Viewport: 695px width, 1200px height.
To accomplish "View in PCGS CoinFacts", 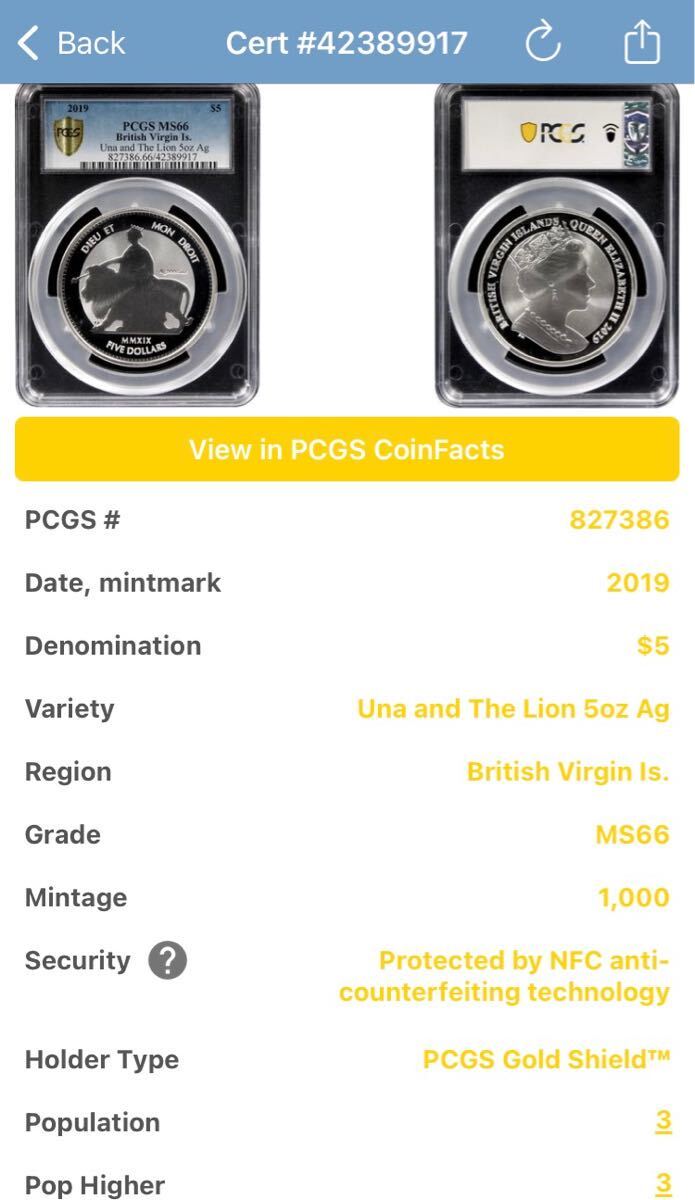I will 347,450.
